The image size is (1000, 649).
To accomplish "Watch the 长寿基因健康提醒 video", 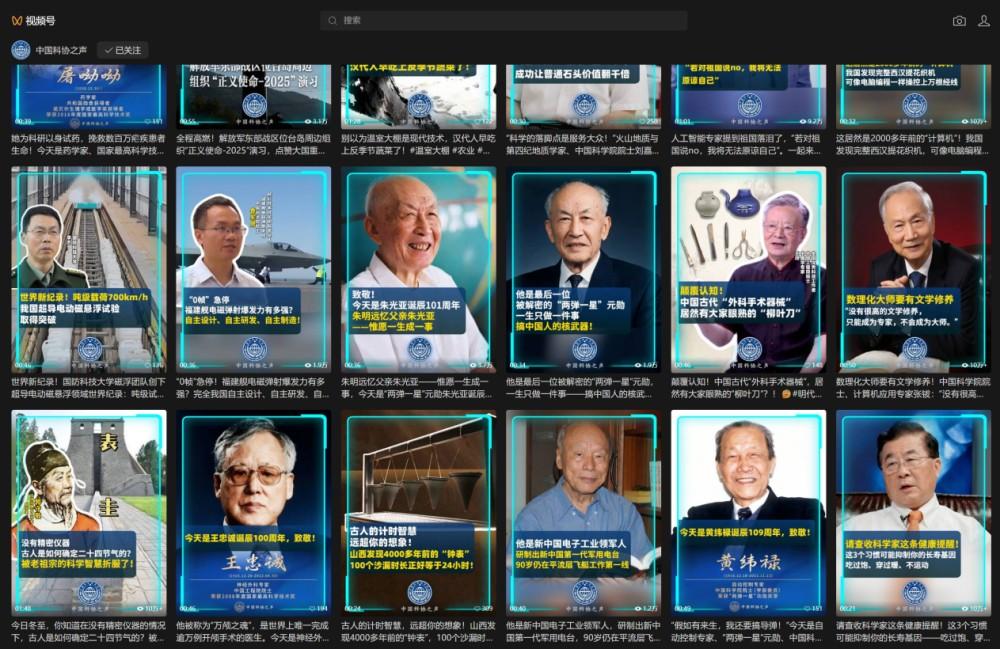I will coord(913,512).
